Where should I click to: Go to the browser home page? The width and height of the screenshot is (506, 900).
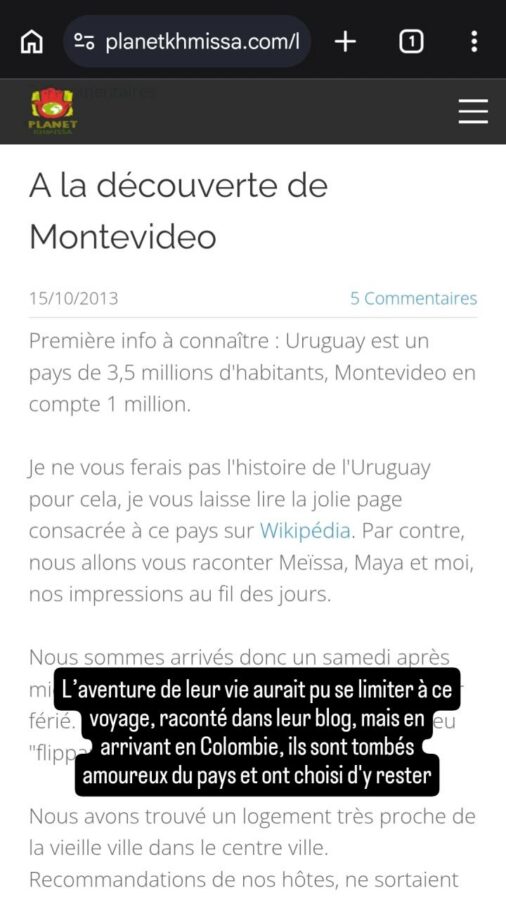[x=32, y=42]
